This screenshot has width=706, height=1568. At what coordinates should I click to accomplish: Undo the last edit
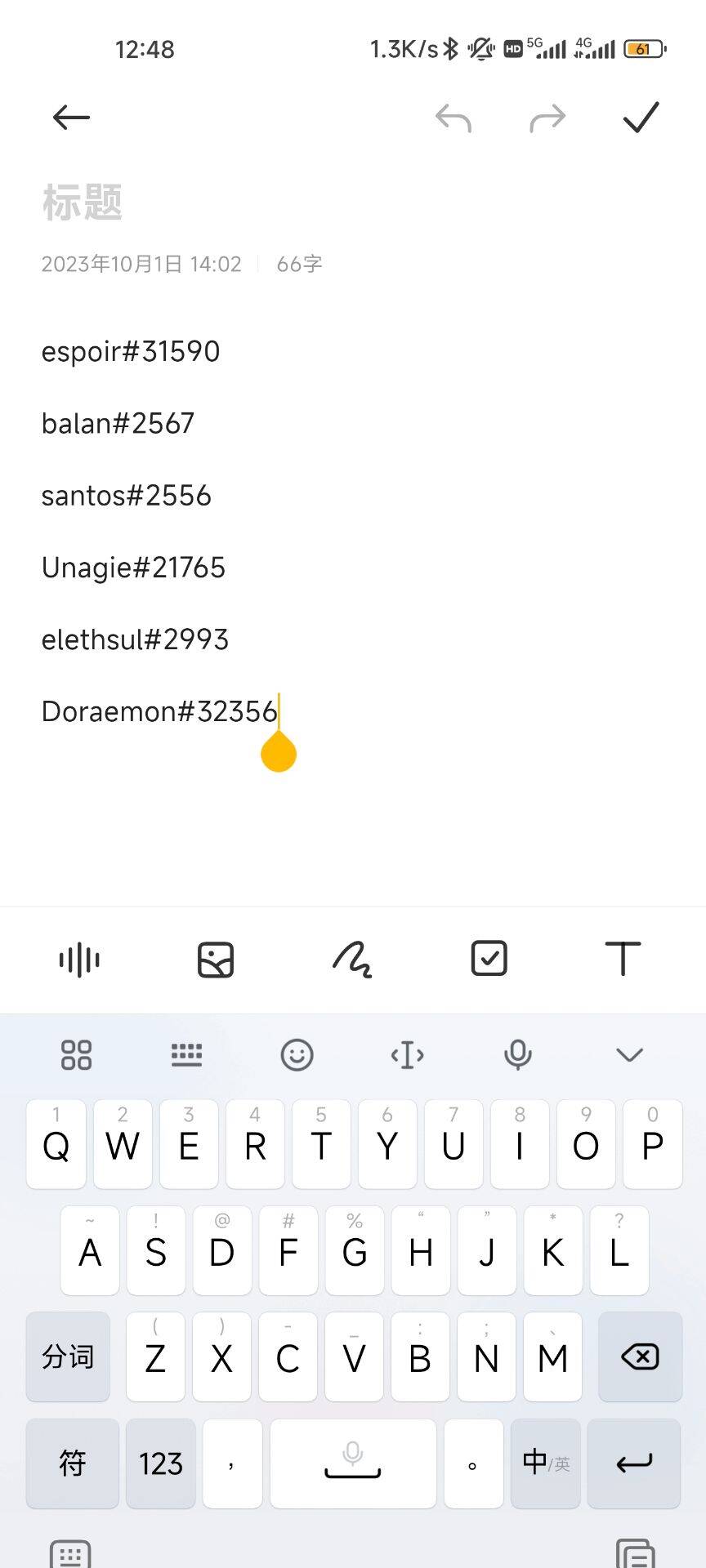tap(454, 118)
